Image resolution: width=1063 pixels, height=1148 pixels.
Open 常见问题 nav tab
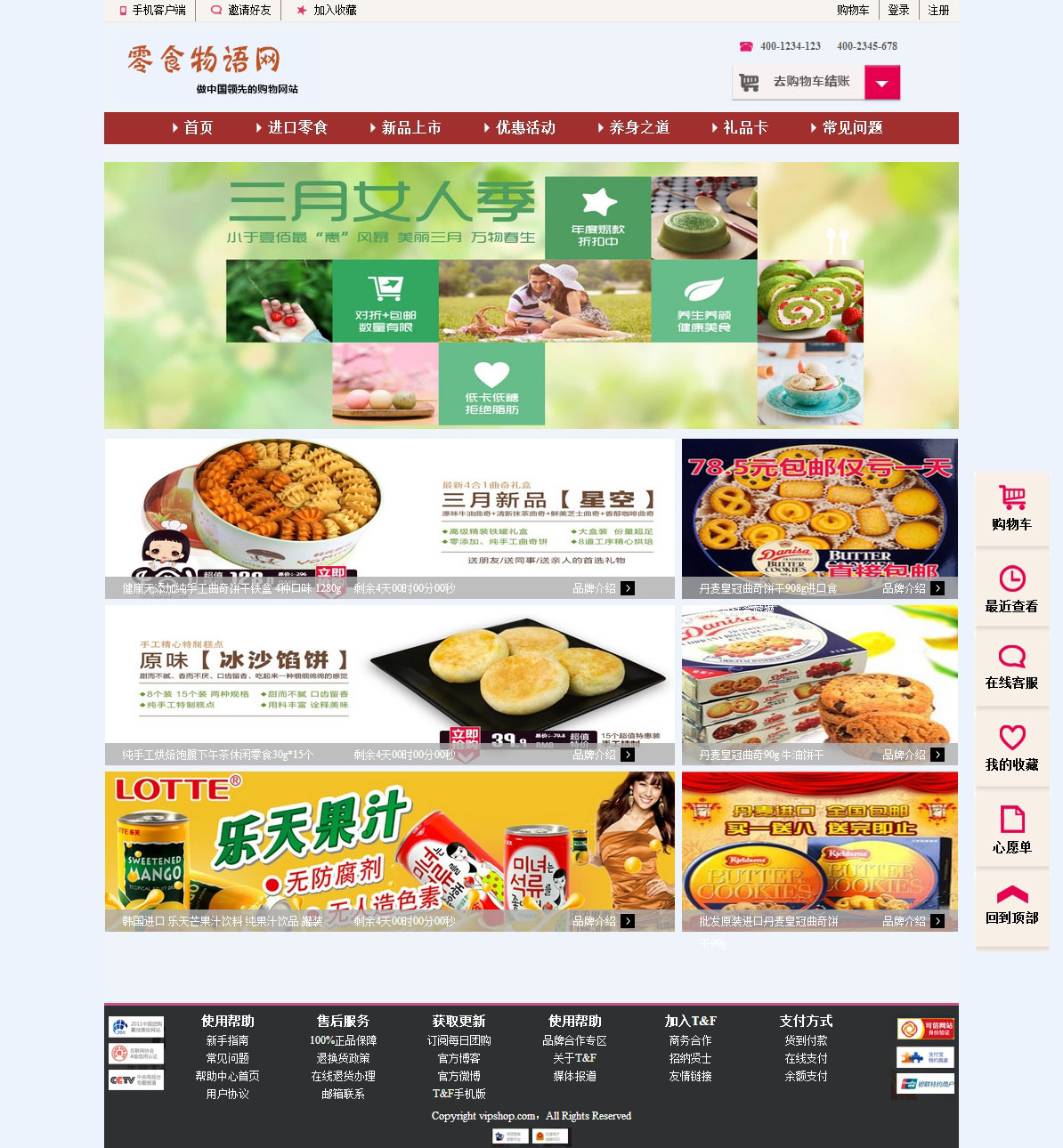pos(851,128)
